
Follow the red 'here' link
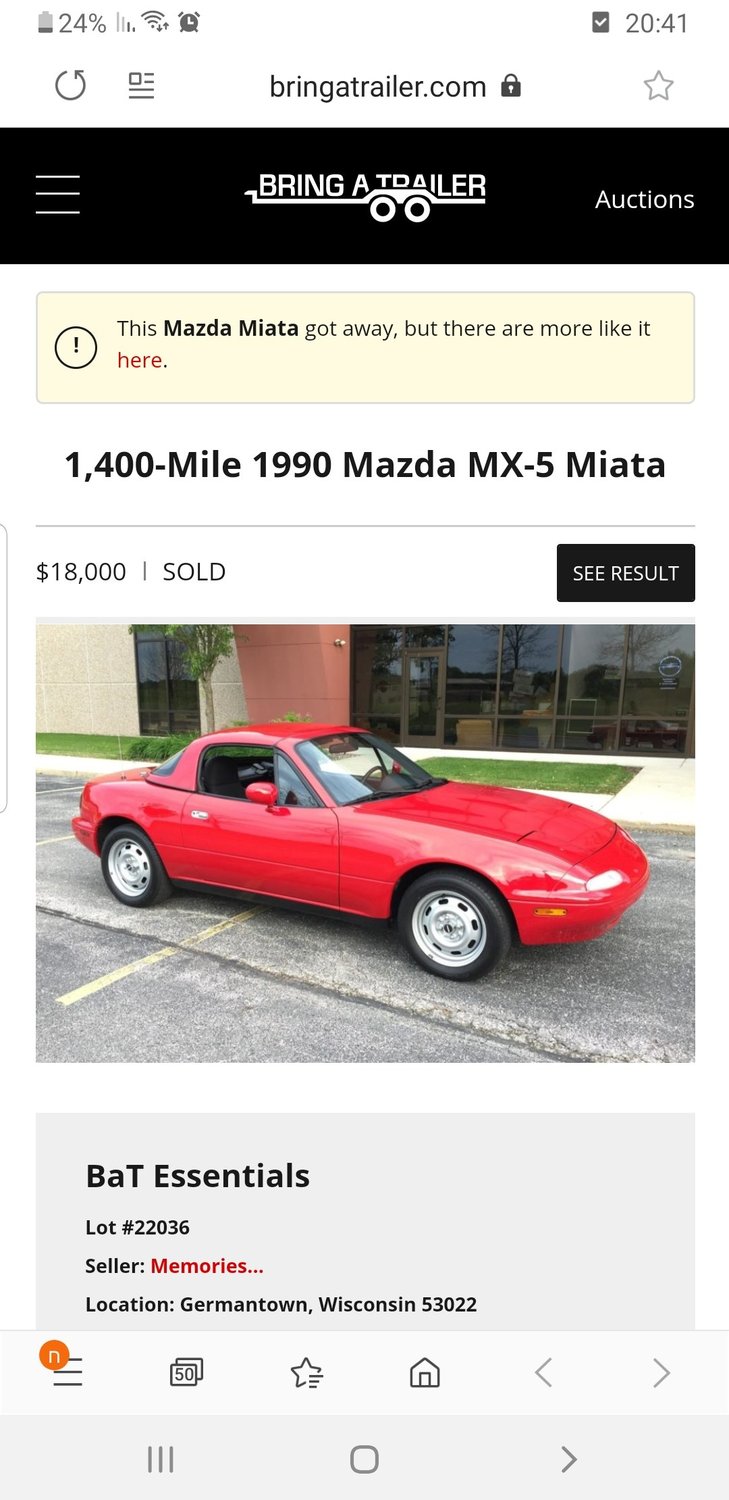tap(139, 360)
